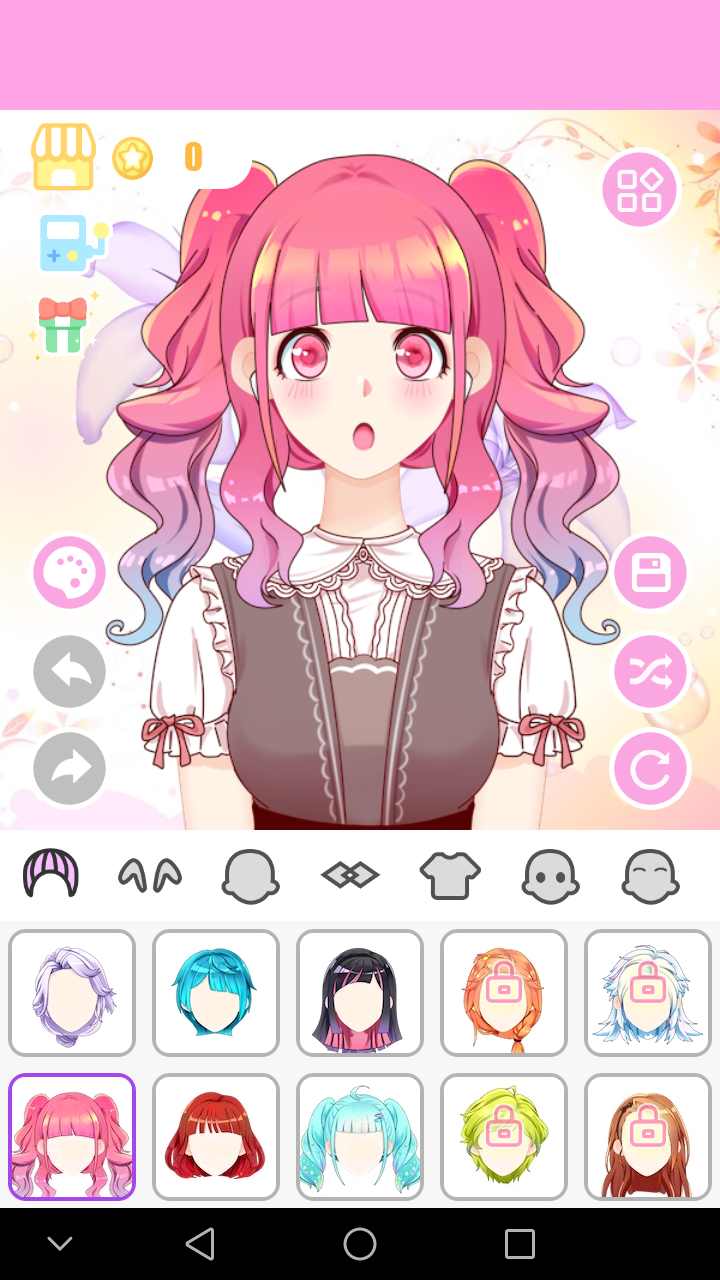Select the locked orange braided hairstyle
Image resolution: width=720 pixels, height=1280 pixels.
(x=504, y=992)
